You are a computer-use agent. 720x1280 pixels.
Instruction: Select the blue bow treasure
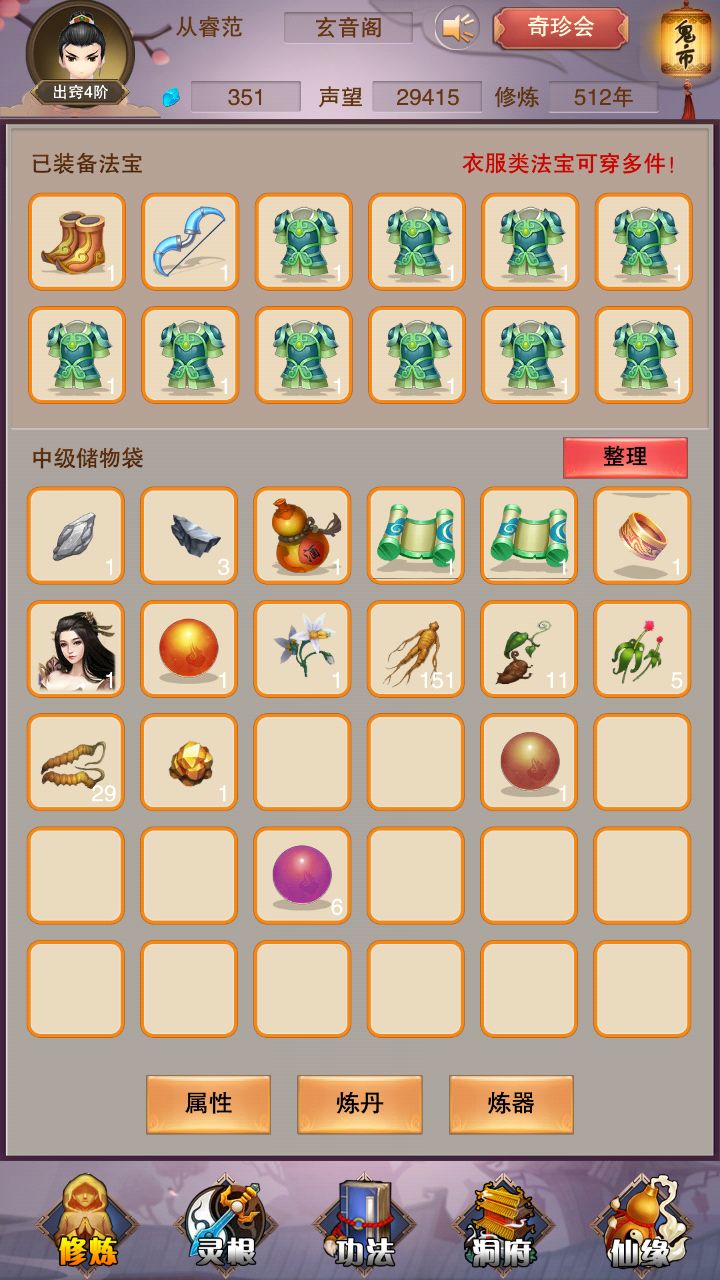coord(189,240)
